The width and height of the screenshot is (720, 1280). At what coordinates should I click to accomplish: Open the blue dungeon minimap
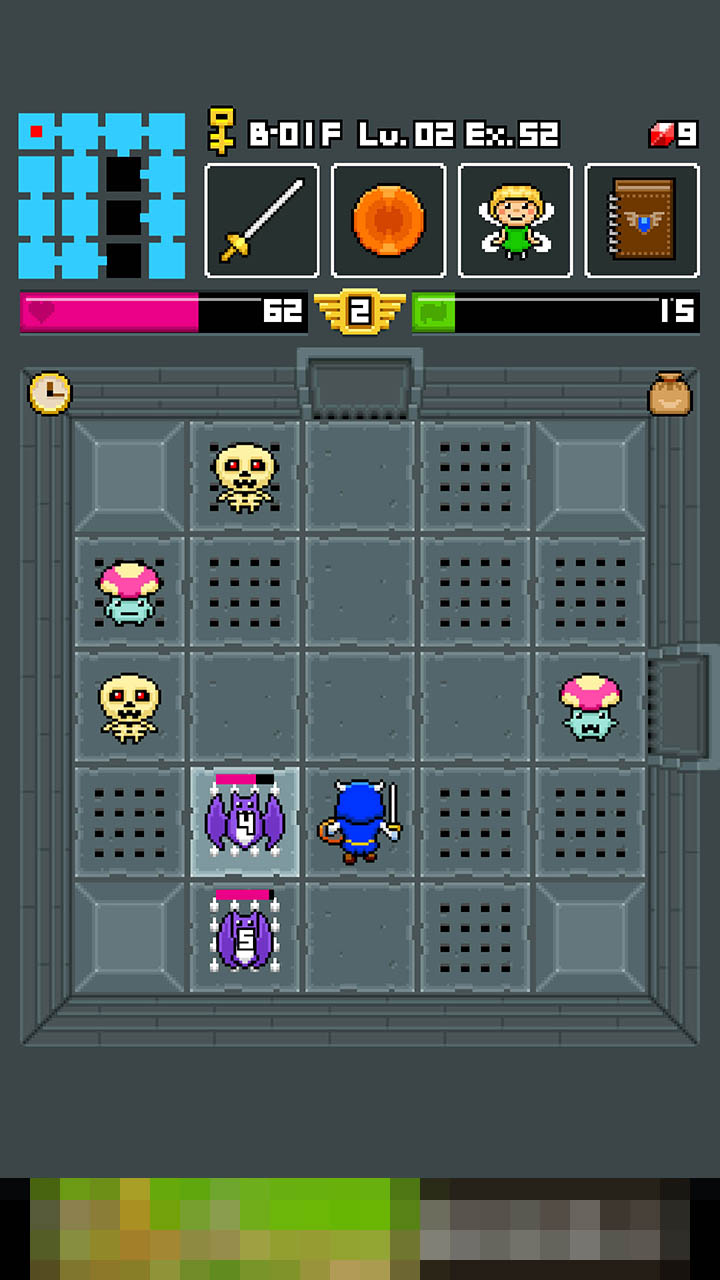[x=101, y=196]
